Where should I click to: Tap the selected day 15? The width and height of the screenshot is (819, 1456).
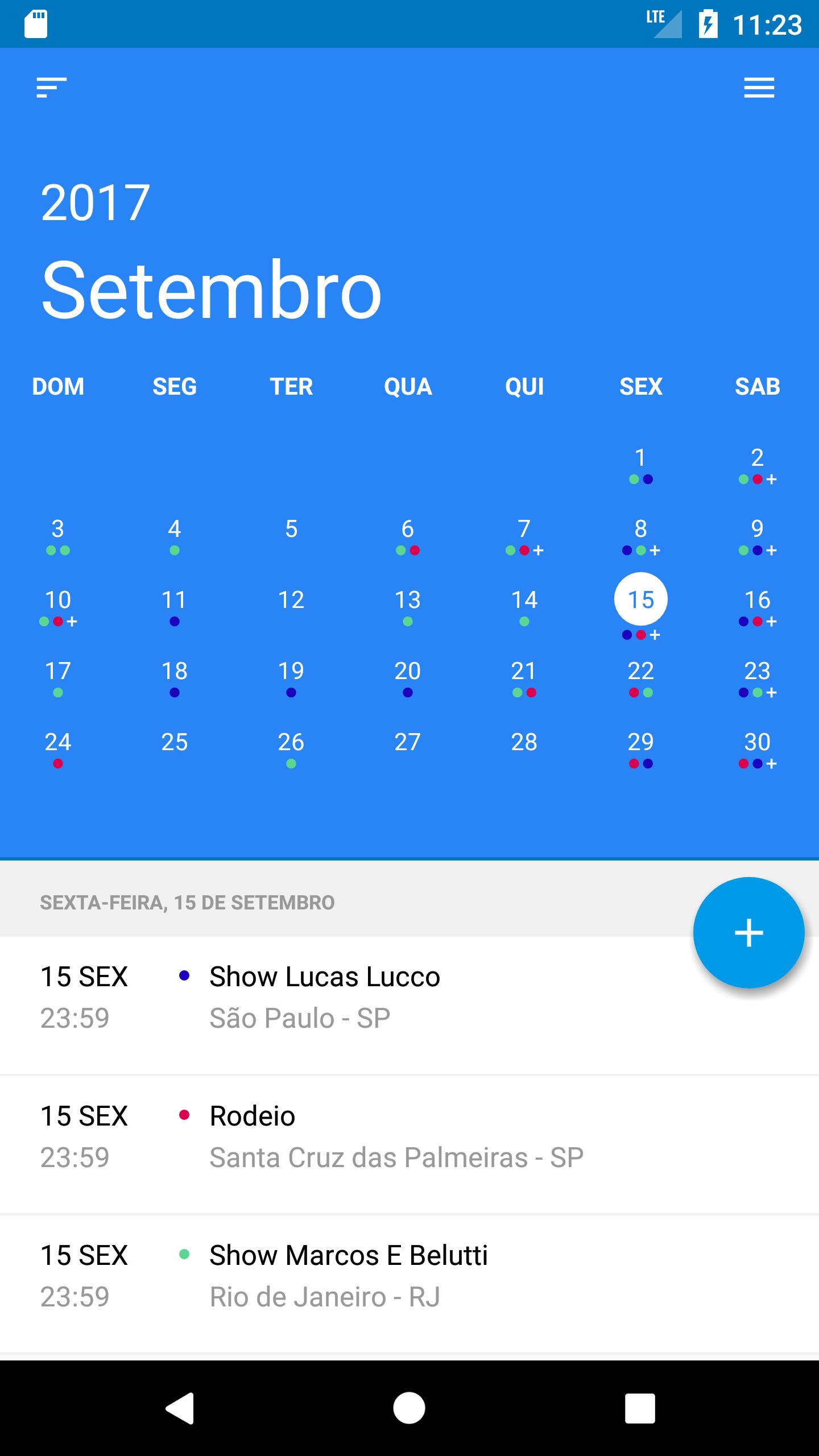[x=640, y=599]
